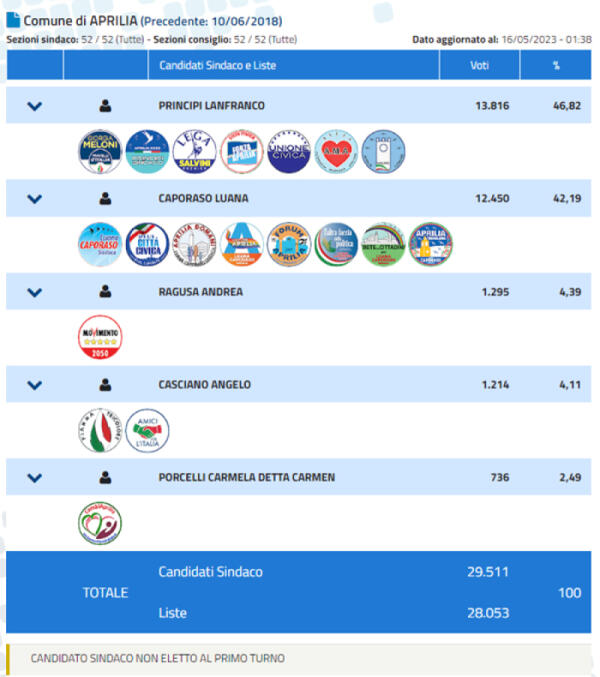Open candidate profile icon for Caporaso Luana
The width and height of the screenshot is (600, 677).
click(x=106, y=199)
